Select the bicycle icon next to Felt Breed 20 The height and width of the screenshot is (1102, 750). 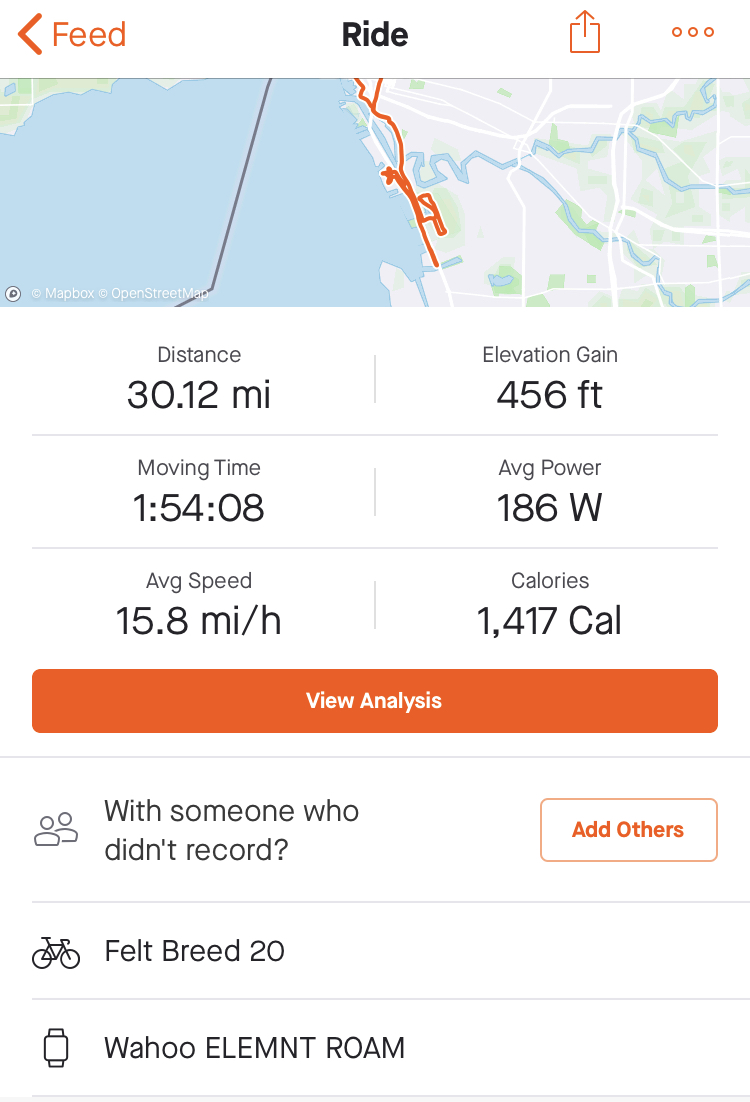pyautogui.click(x=56, y=951)
